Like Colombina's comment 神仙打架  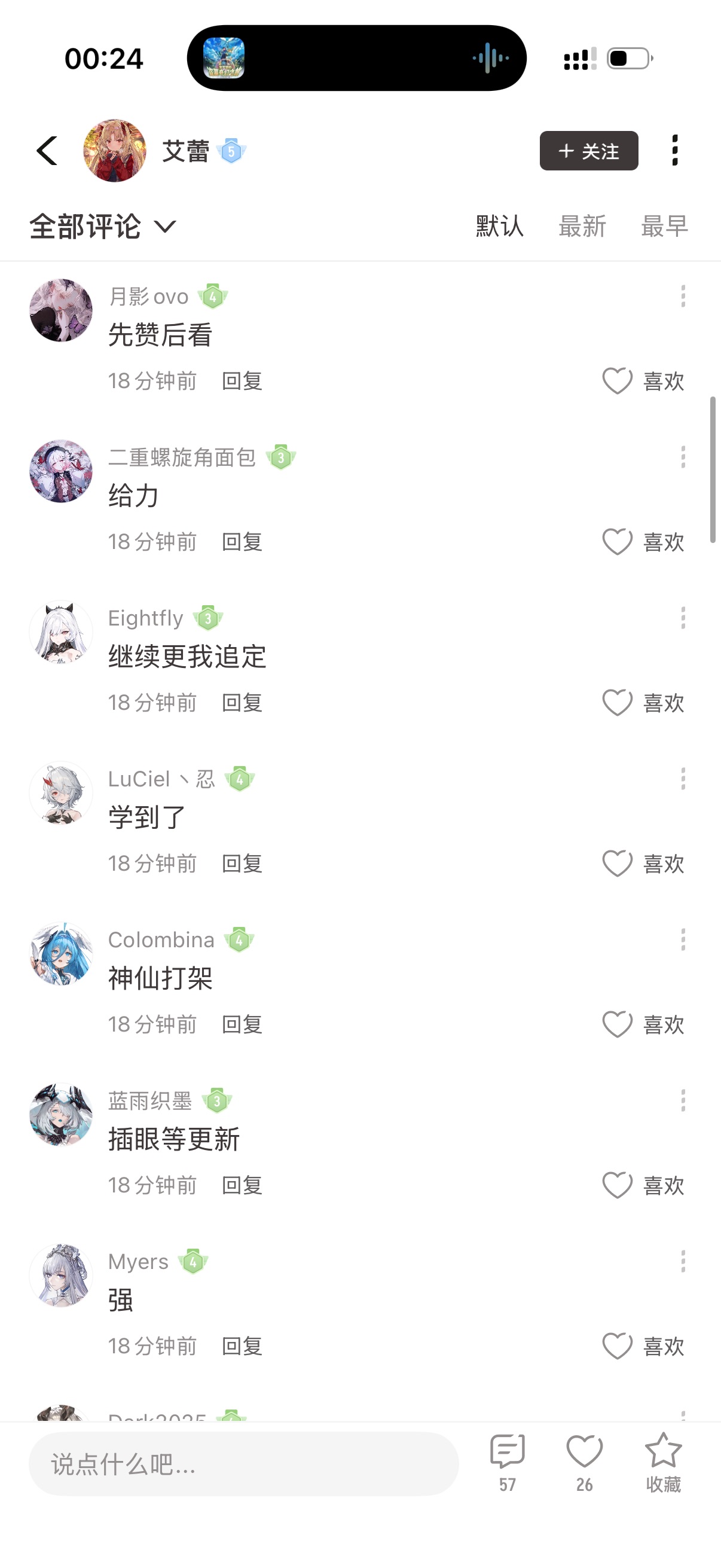click(618, 1024)
